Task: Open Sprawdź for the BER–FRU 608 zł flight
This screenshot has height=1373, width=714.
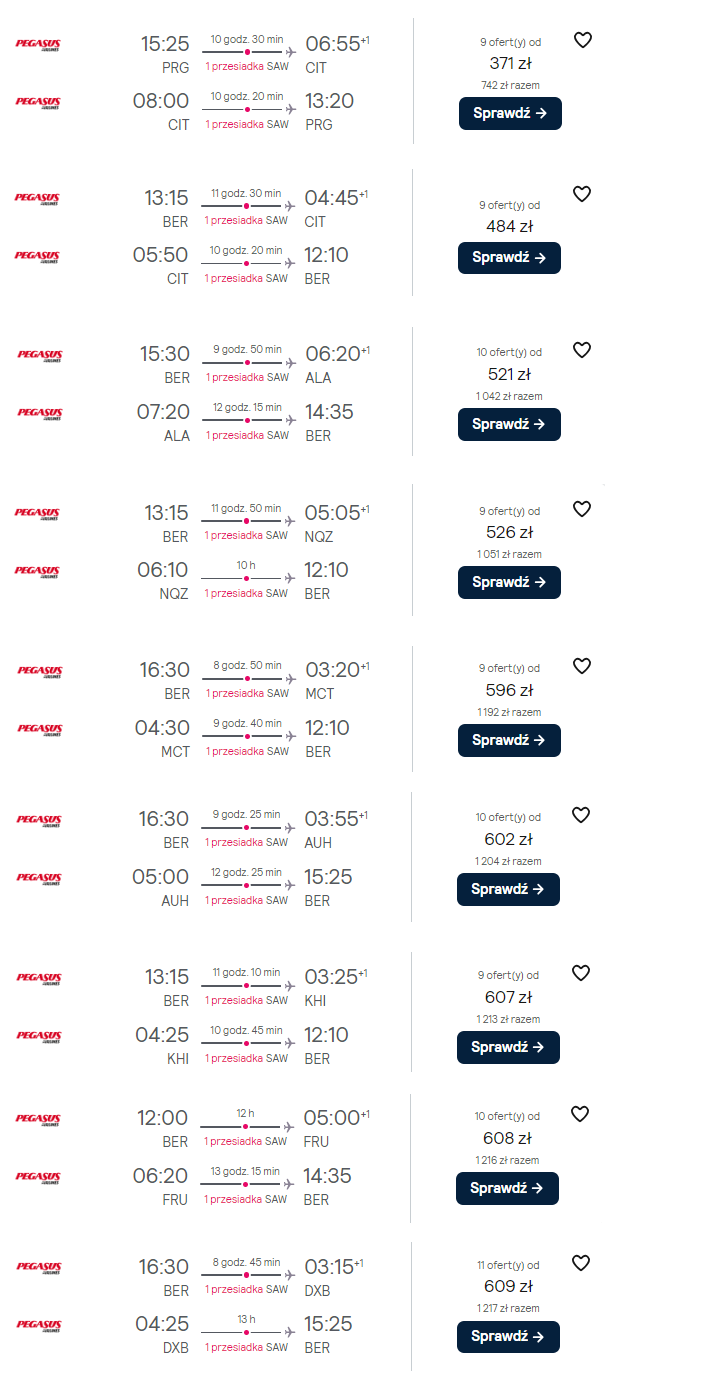Action: pyautogui.click(x=507, y=1188)
